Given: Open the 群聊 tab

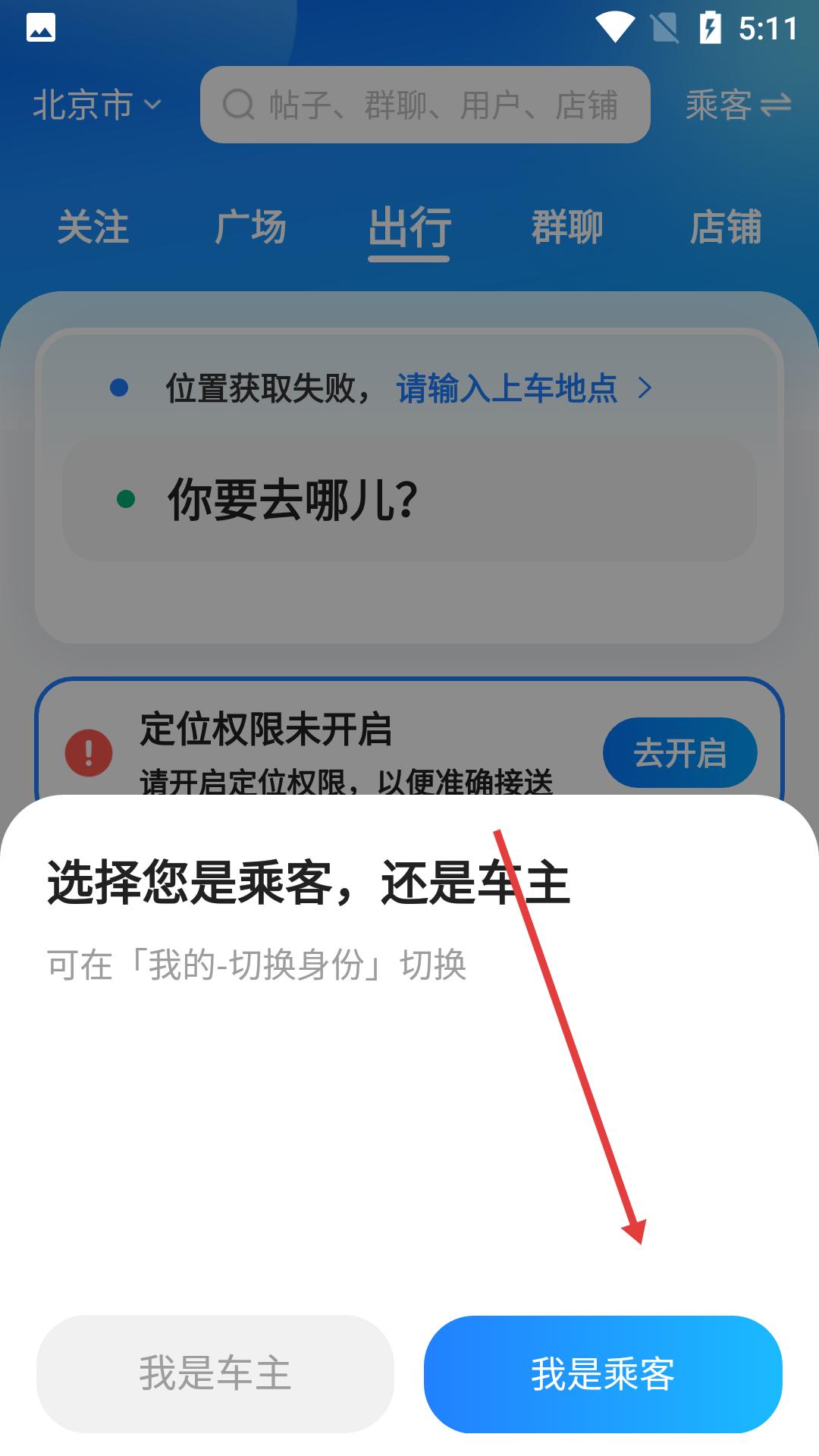Looking at the screenshot, I should [x=567, y=227].
